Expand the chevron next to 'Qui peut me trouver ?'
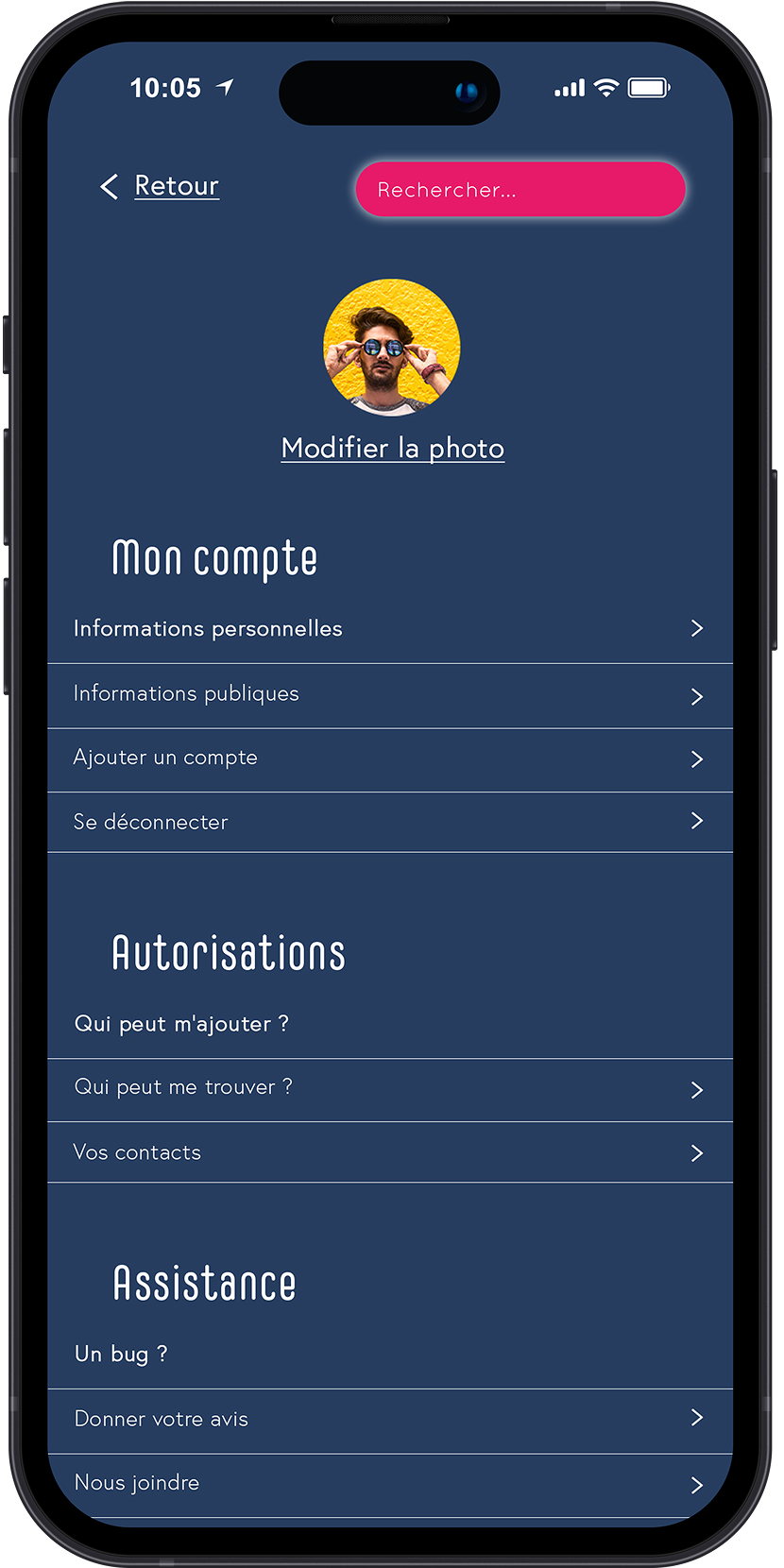 click(697, 1089)
